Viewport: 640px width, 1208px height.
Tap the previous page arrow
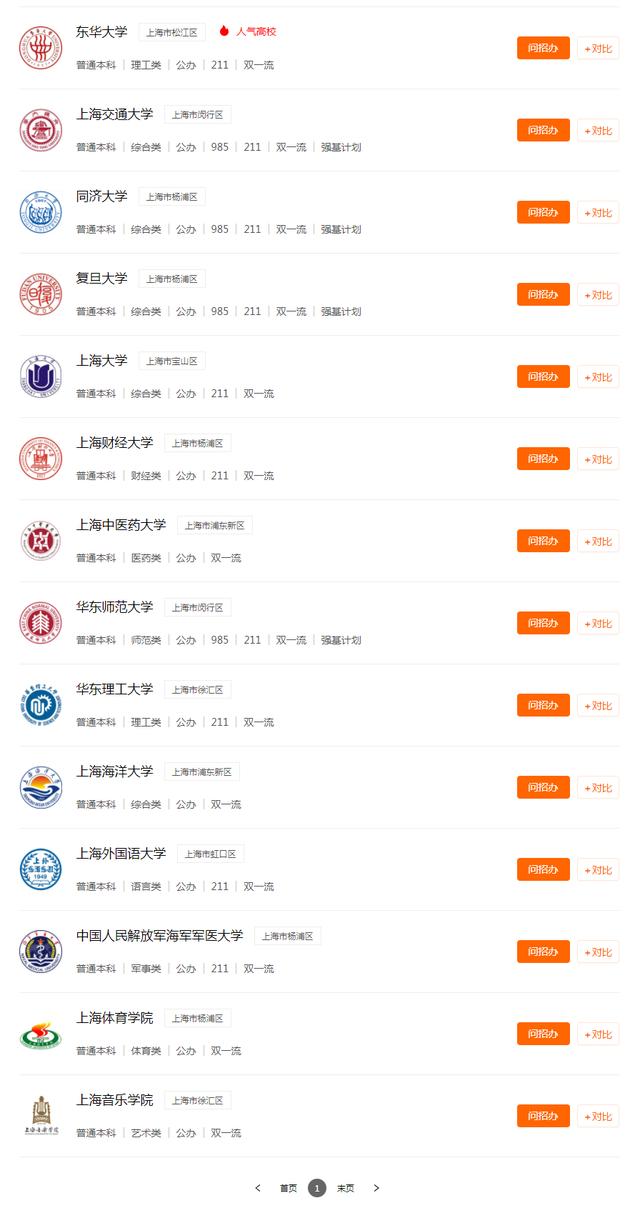pos(258,1188)
